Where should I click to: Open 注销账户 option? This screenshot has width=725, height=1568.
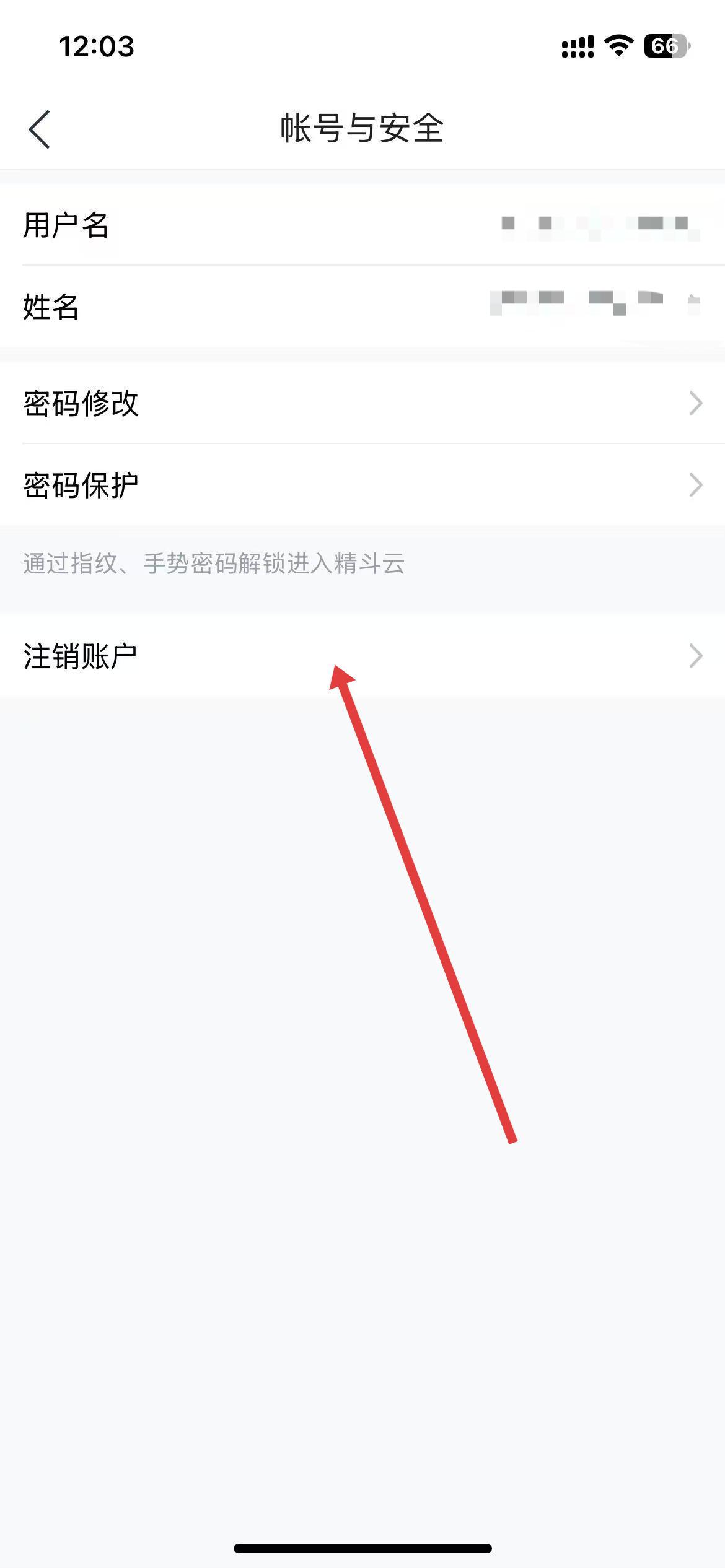362,656
